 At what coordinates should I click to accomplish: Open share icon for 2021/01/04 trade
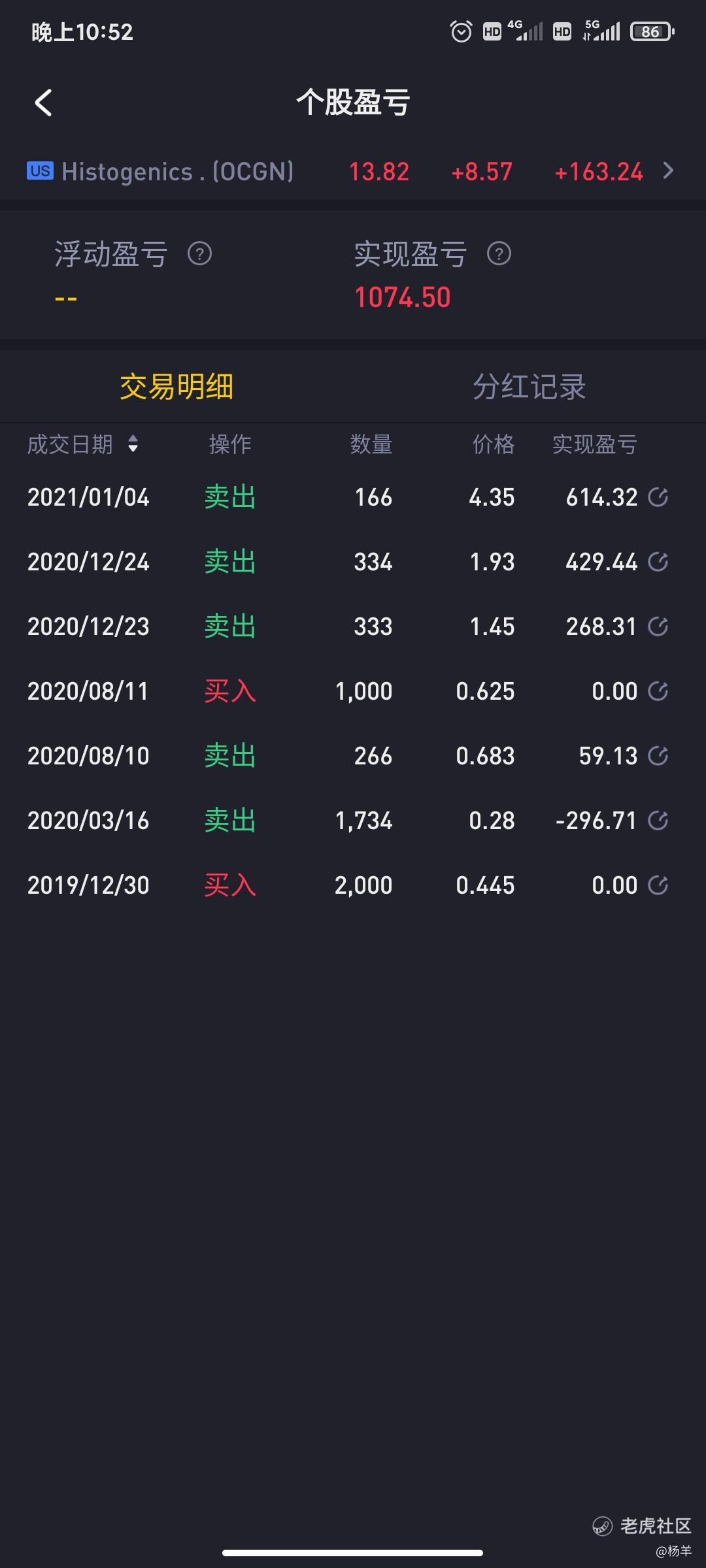coord(658,497)
